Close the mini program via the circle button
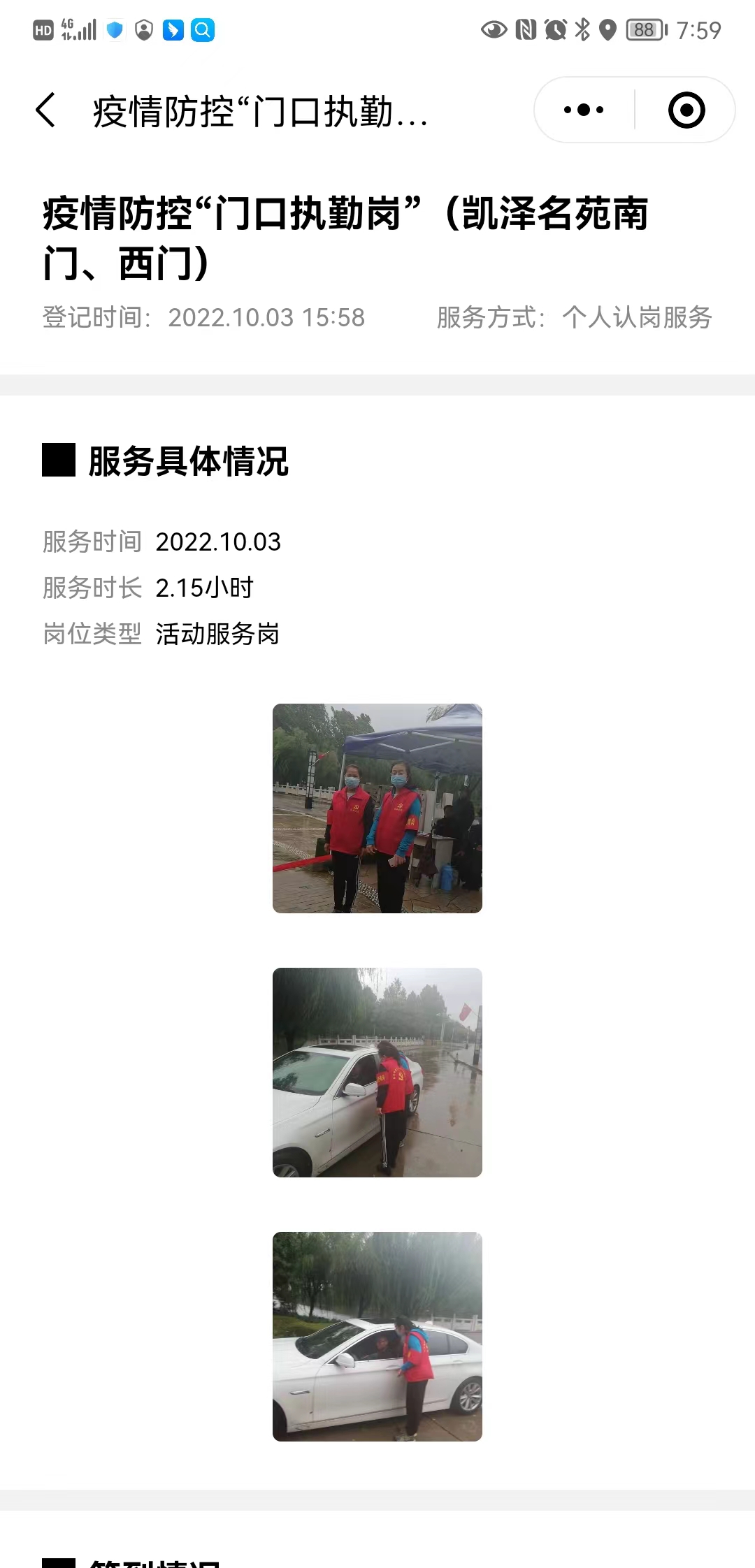 (x=686, y=110)
